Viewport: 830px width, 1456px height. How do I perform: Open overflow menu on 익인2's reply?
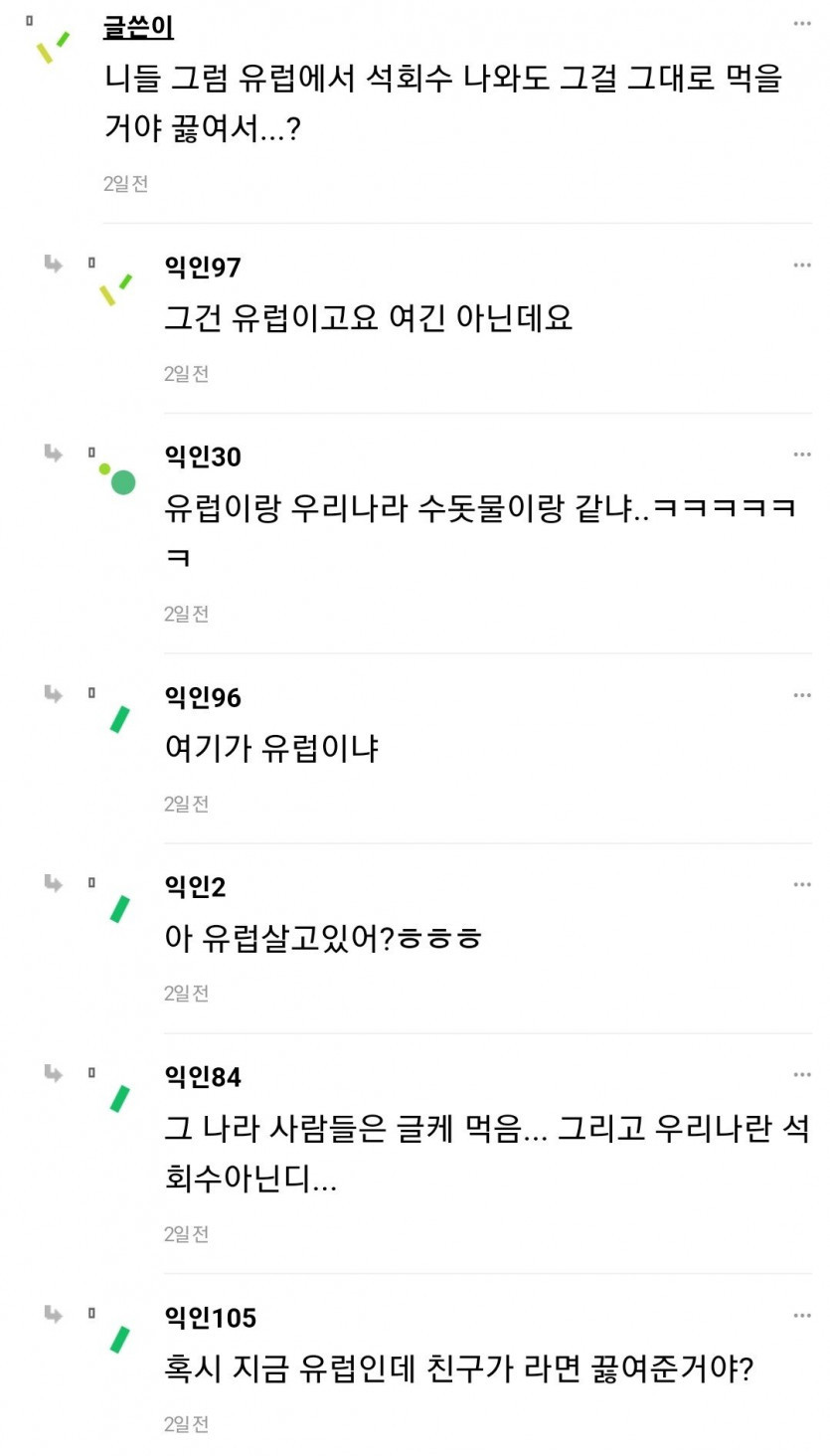pos(801,884)
